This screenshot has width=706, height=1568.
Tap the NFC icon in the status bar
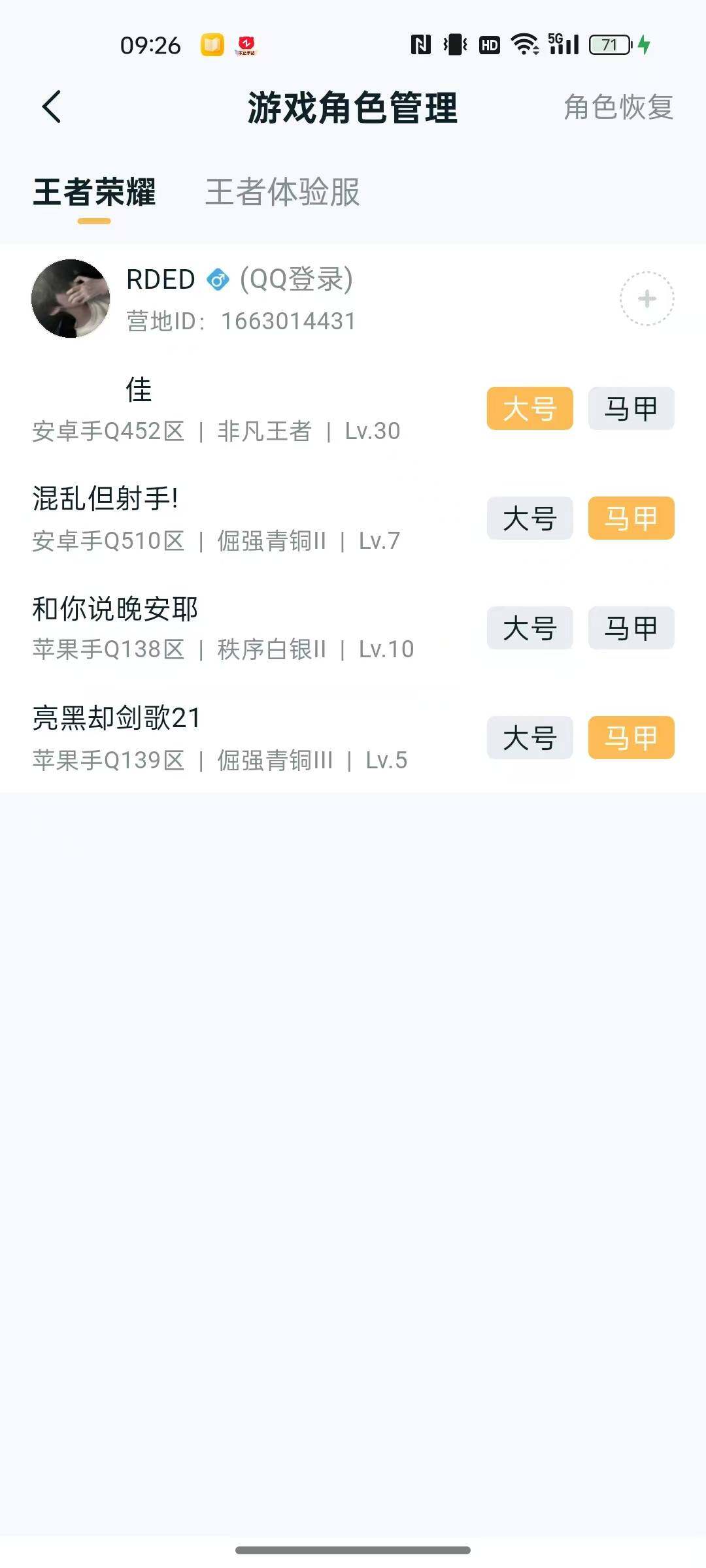[x=422, y=46]
